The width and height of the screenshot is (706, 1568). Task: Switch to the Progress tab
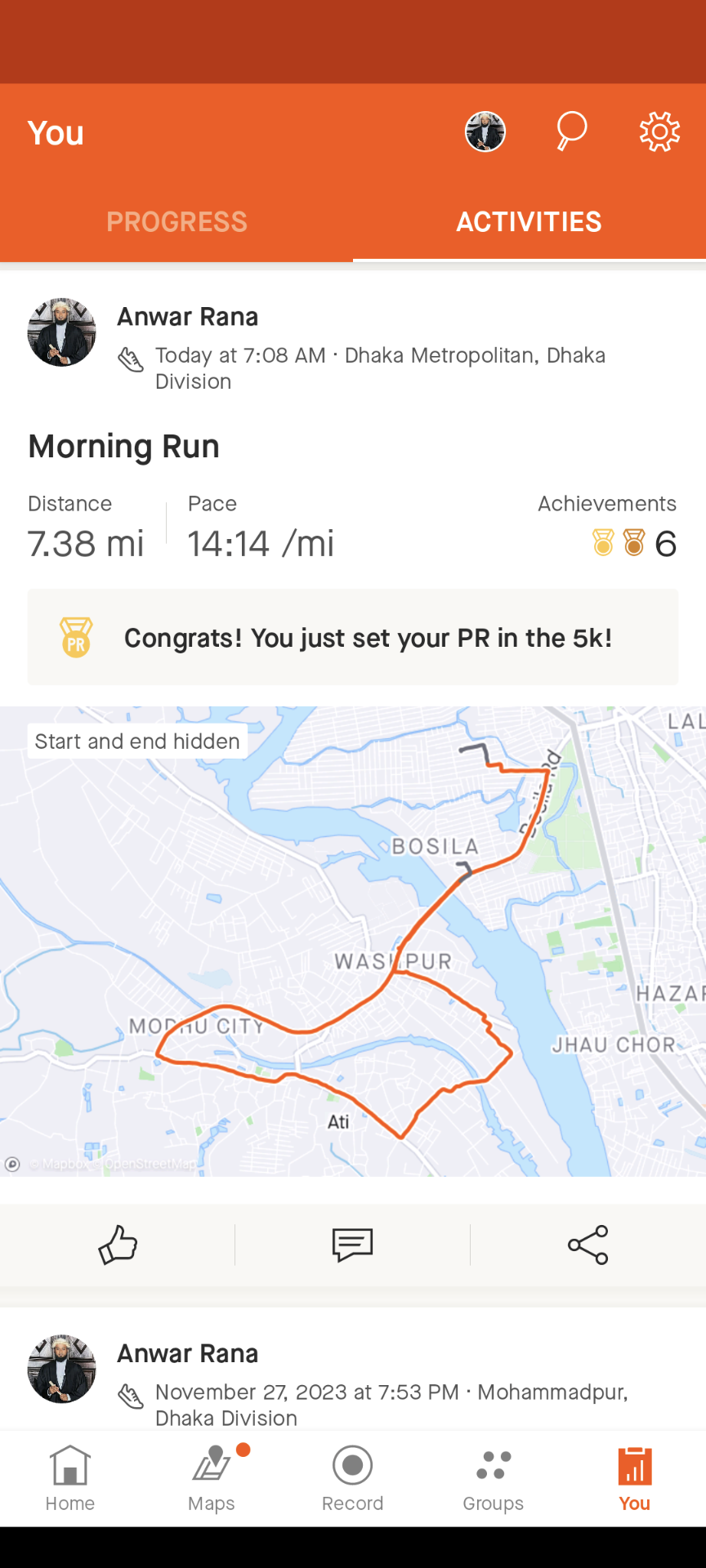tap(176, 222)
